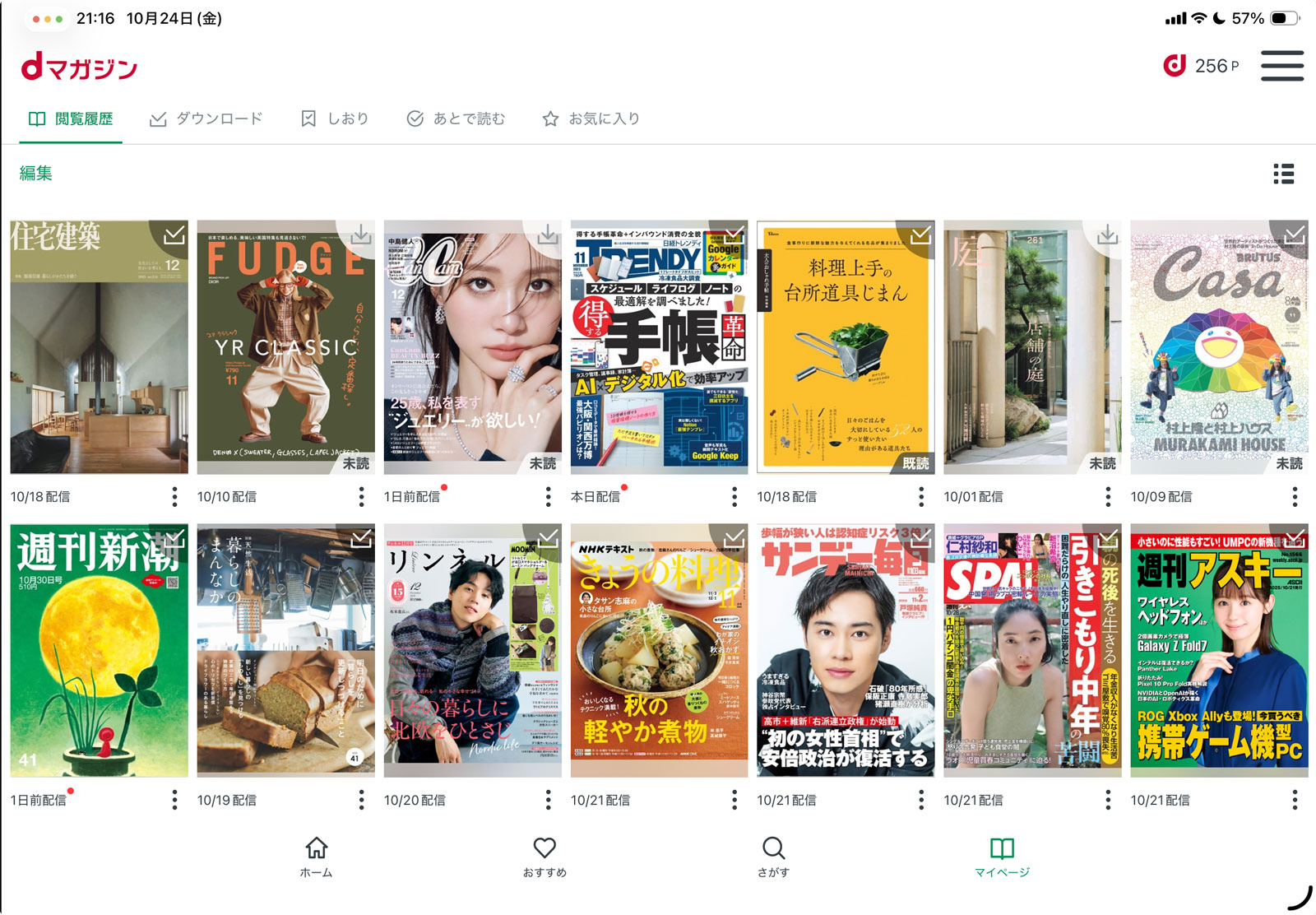This screenshot has width=1316, height=915.
Task: Tap 編集 to edit history
Action: [36, 173]
